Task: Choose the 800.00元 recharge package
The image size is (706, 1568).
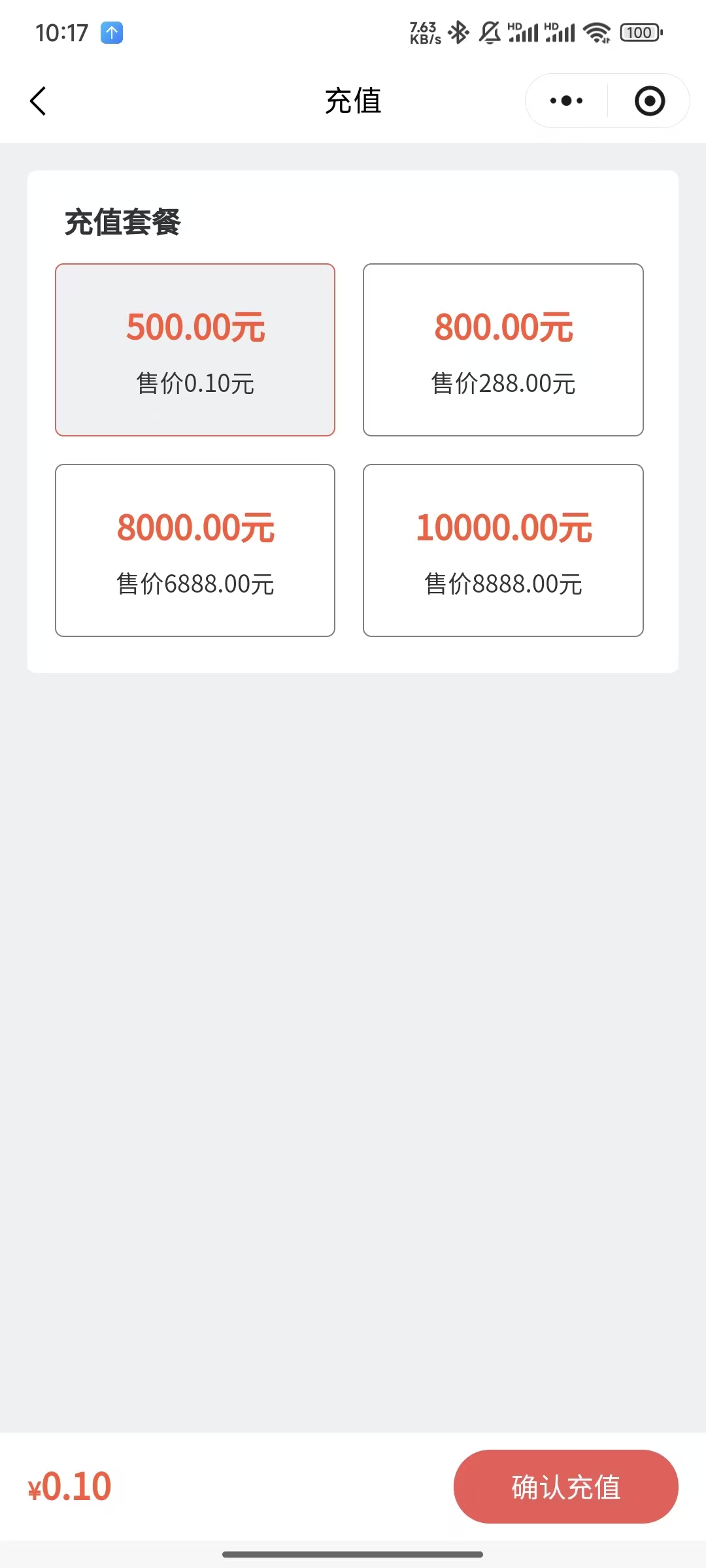Action: click(x=503, y=350)
